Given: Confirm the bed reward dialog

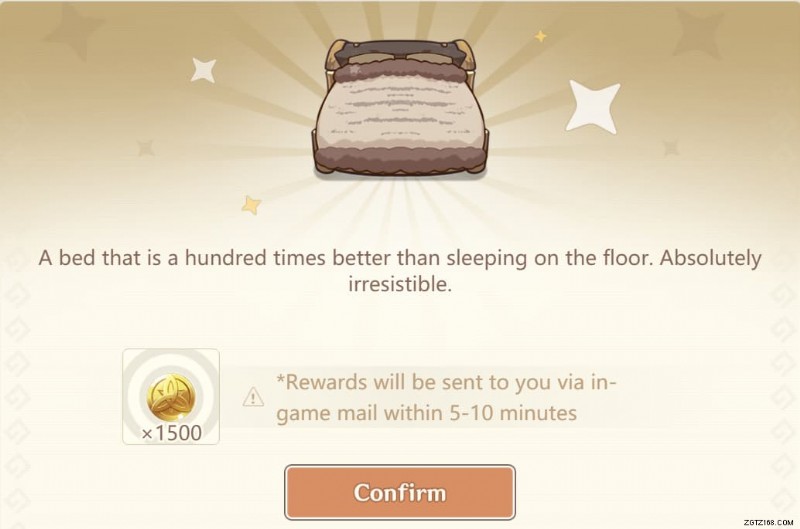Looking at the screenshot, I should tap(399, 492).
